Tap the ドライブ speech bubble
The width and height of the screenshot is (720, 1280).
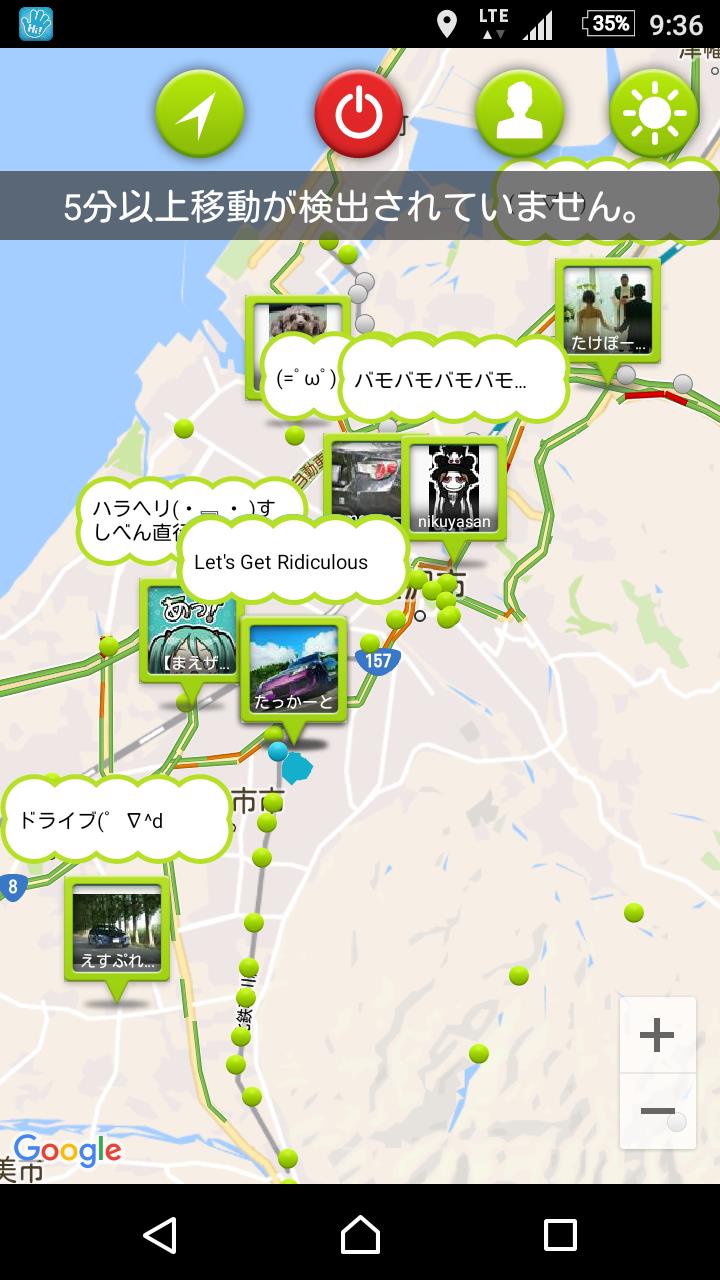click(116, 820)
